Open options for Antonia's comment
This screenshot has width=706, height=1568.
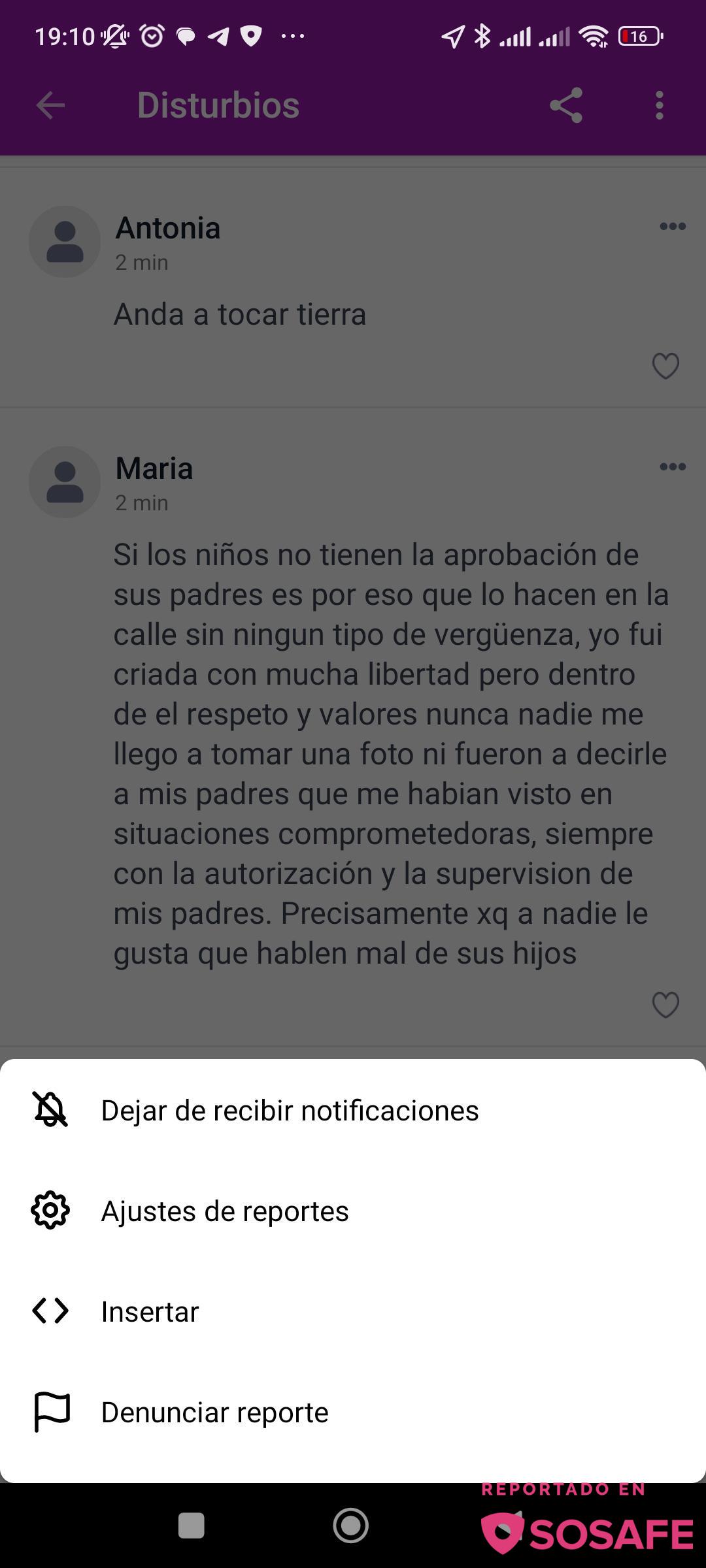click(673, 227)
